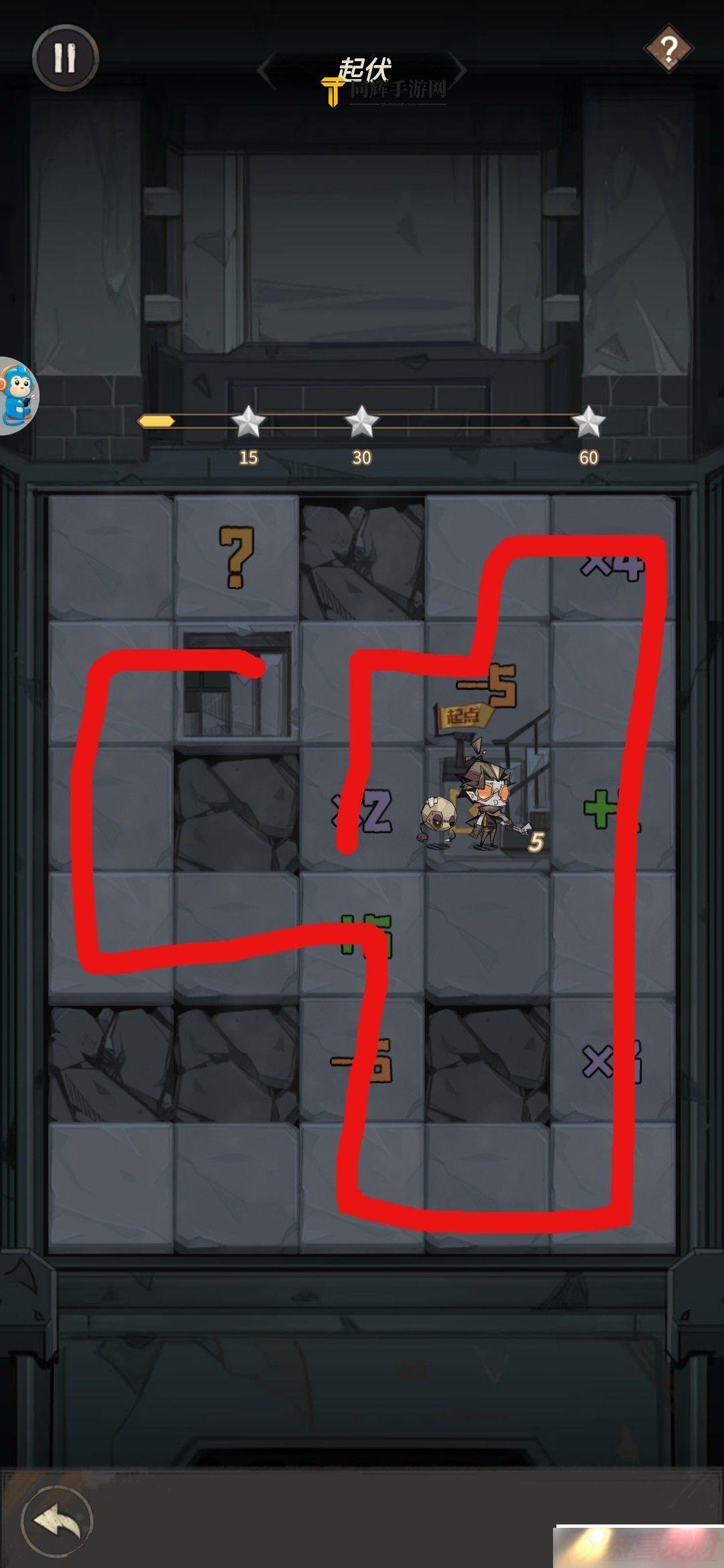Viewport: 724px width, 1568px height.
Task: Pause the game
Action: point(65,58)
